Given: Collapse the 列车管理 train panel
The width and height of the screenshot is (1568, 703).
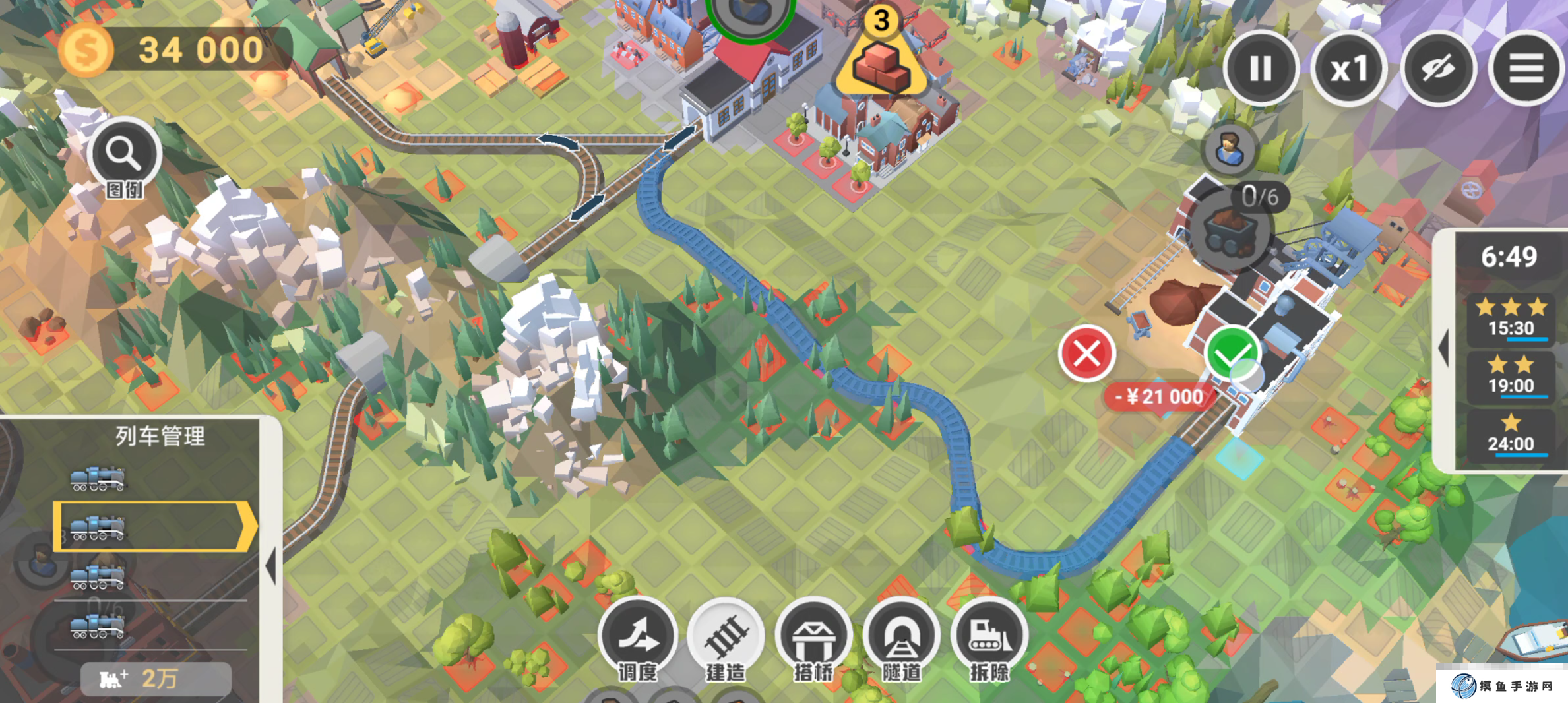Looking at the screenshot, I should (x=270, y=566).
